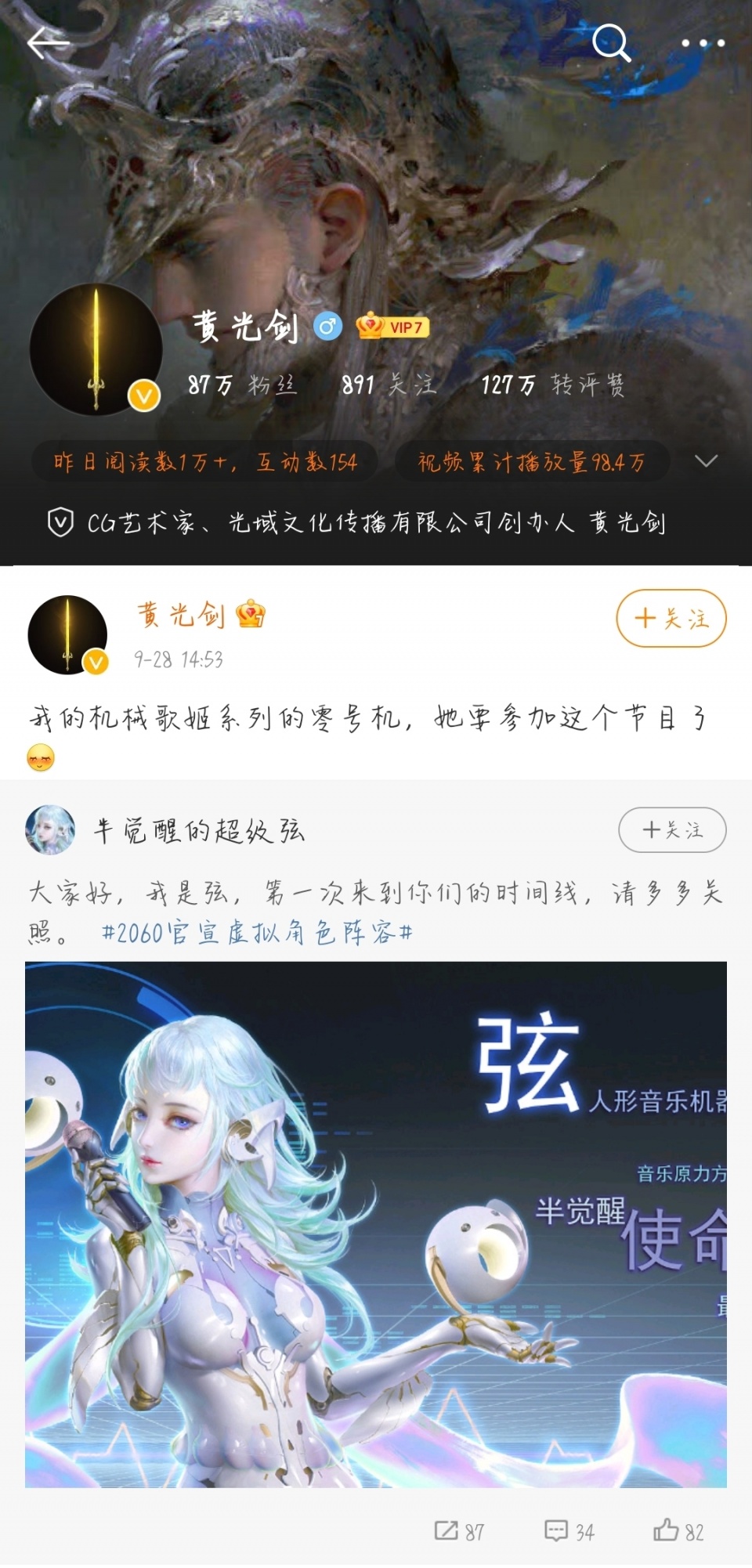Follow 牛觉醒的超级弦 with the 关注 button

pos(671,830)
